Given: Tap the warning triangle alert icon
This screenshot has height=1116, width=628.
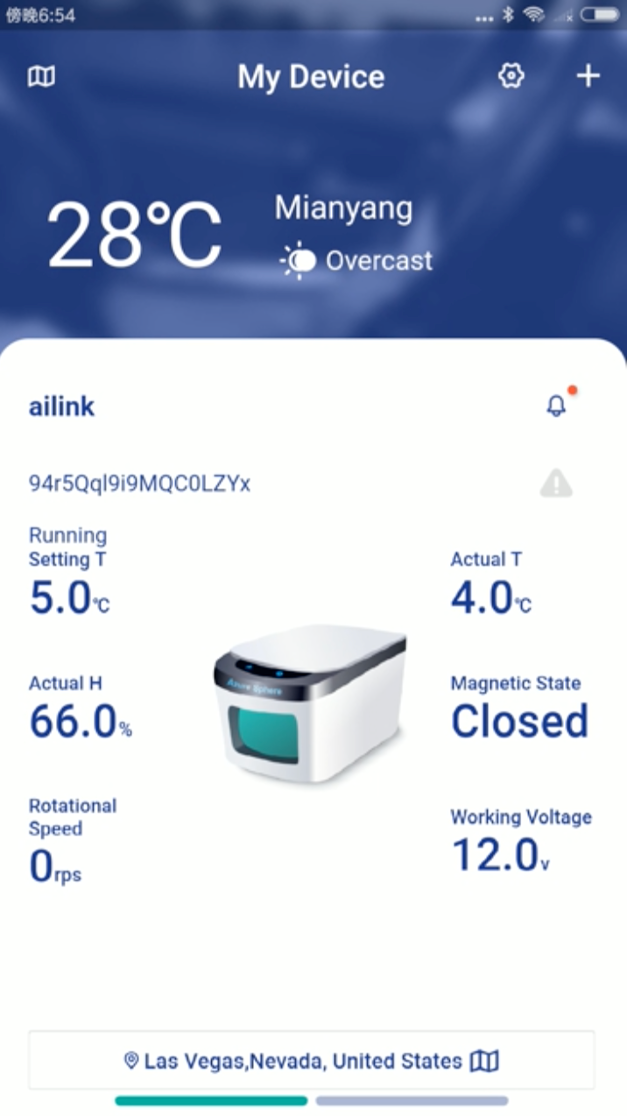Looking at the screenshot, I should pyautogui.click(x=556, y=484).
